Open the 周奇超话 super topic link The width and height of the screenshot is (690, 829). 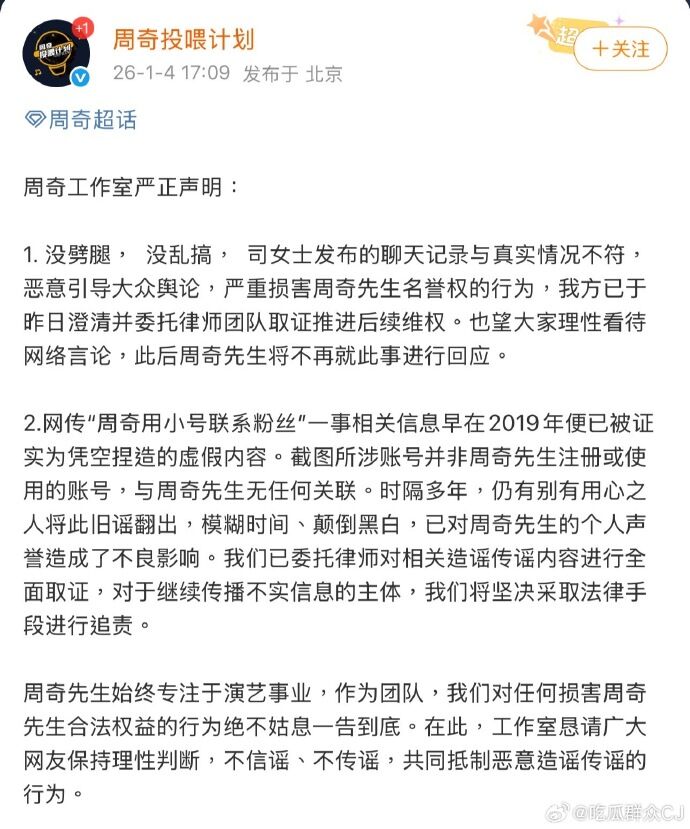coord(82,120)
